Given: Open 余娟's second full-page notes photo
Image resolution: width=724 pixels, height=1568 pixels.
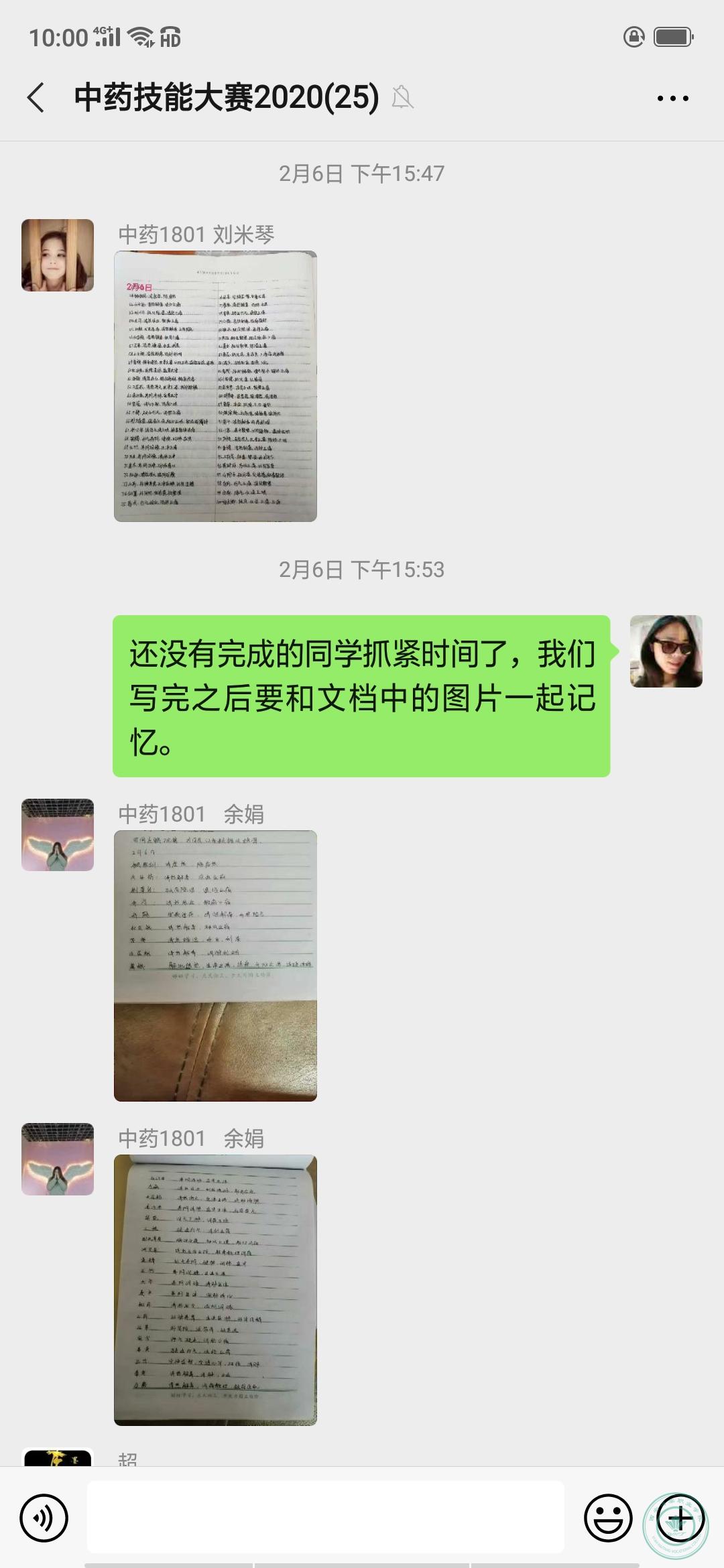Looking at the screenshot, I should click(x=215, y=1290).
